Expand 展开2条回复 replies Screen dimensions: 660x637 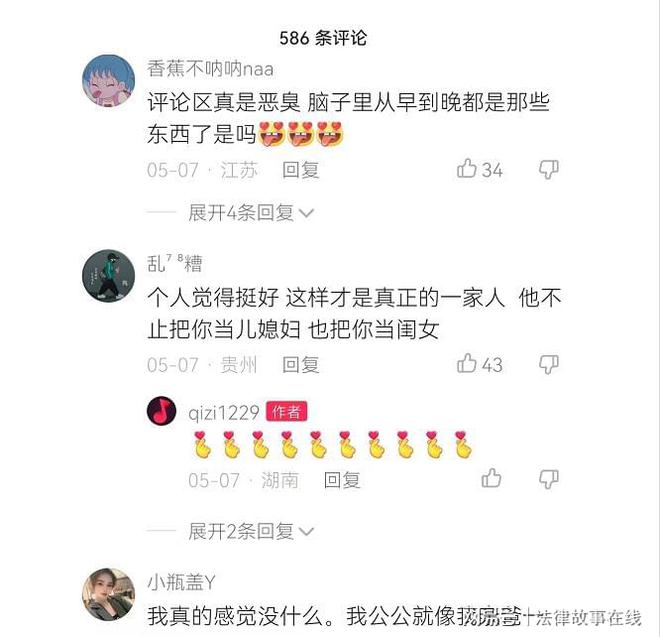click(x=251, y=530)
